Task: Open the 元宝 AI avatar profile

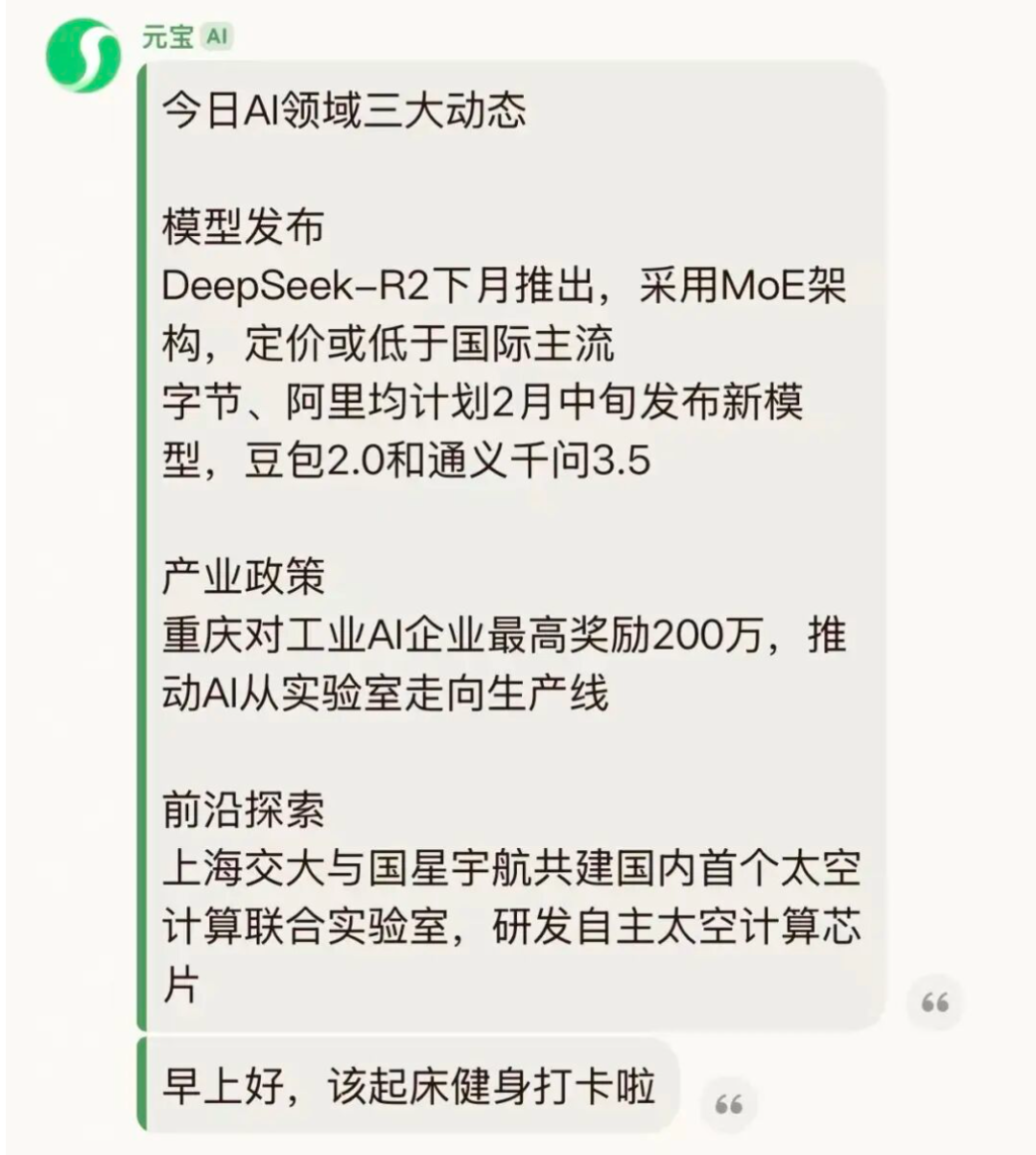Action: (83, 56)
